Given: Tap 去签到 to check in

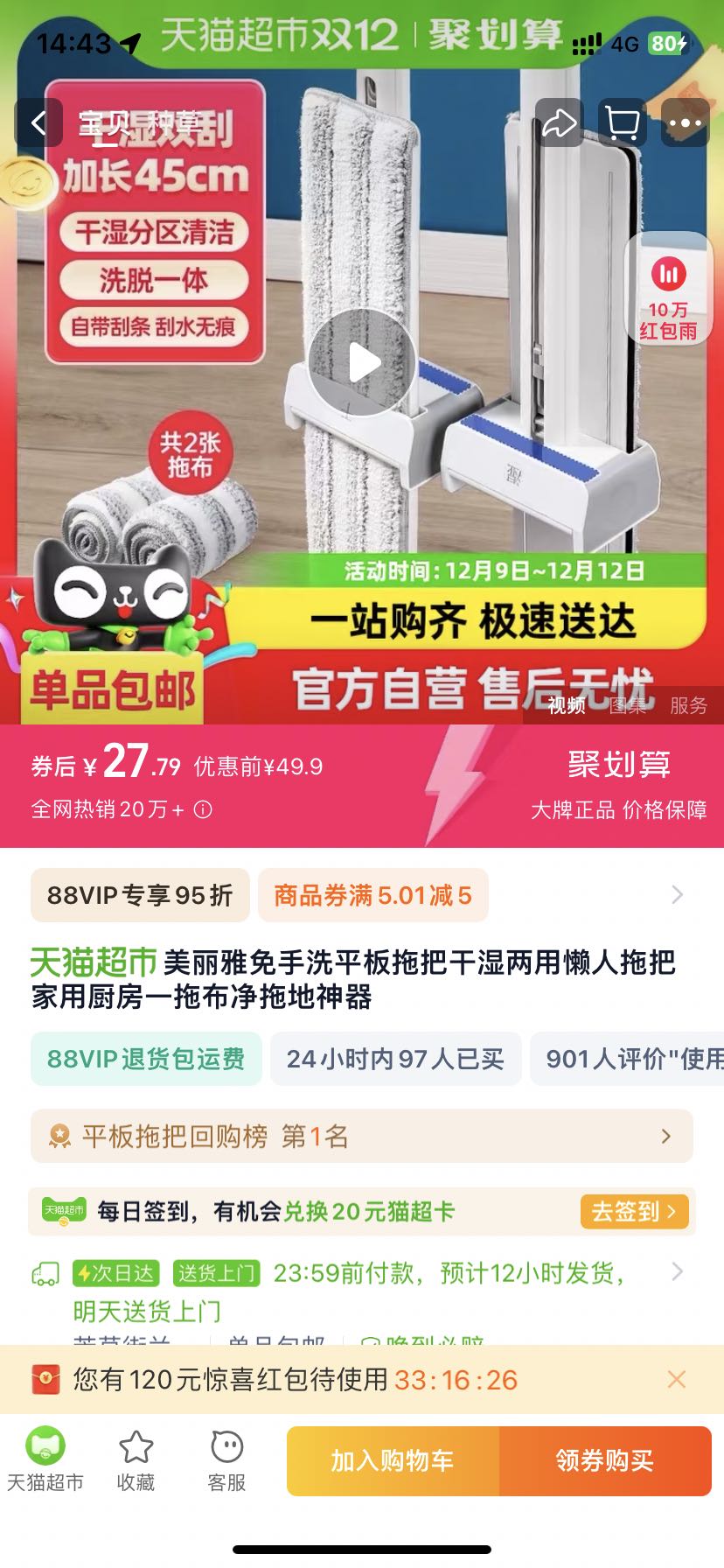Looking at the screenshot, I should [x=635, y=1212].
